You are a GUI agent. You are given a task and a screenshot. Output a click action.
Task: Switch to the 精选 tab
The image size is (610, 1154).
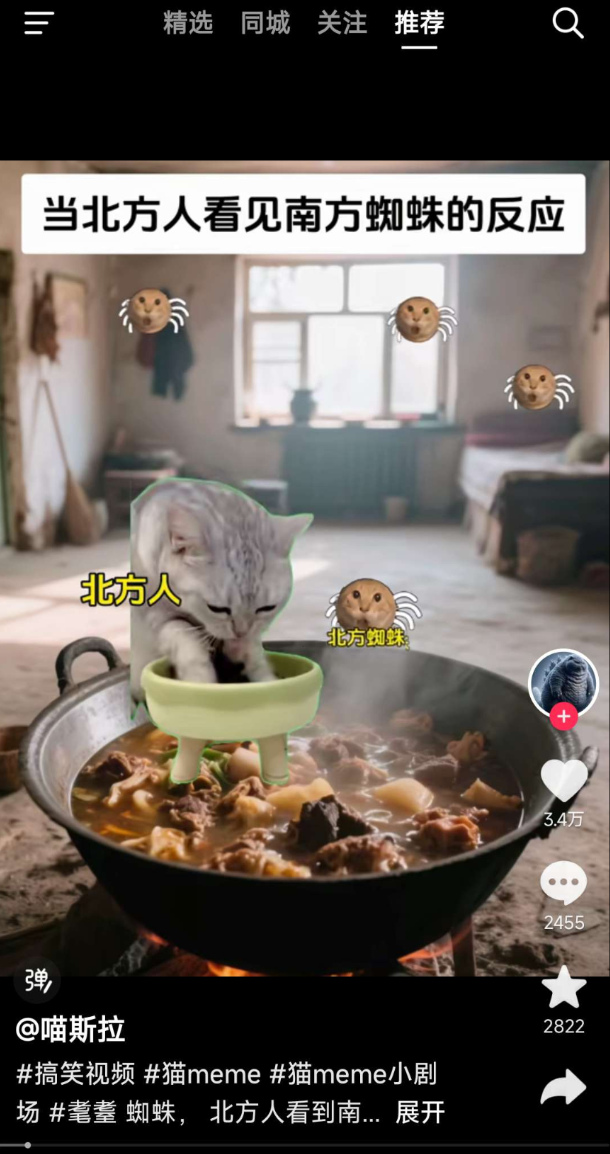tap(188, 23)
